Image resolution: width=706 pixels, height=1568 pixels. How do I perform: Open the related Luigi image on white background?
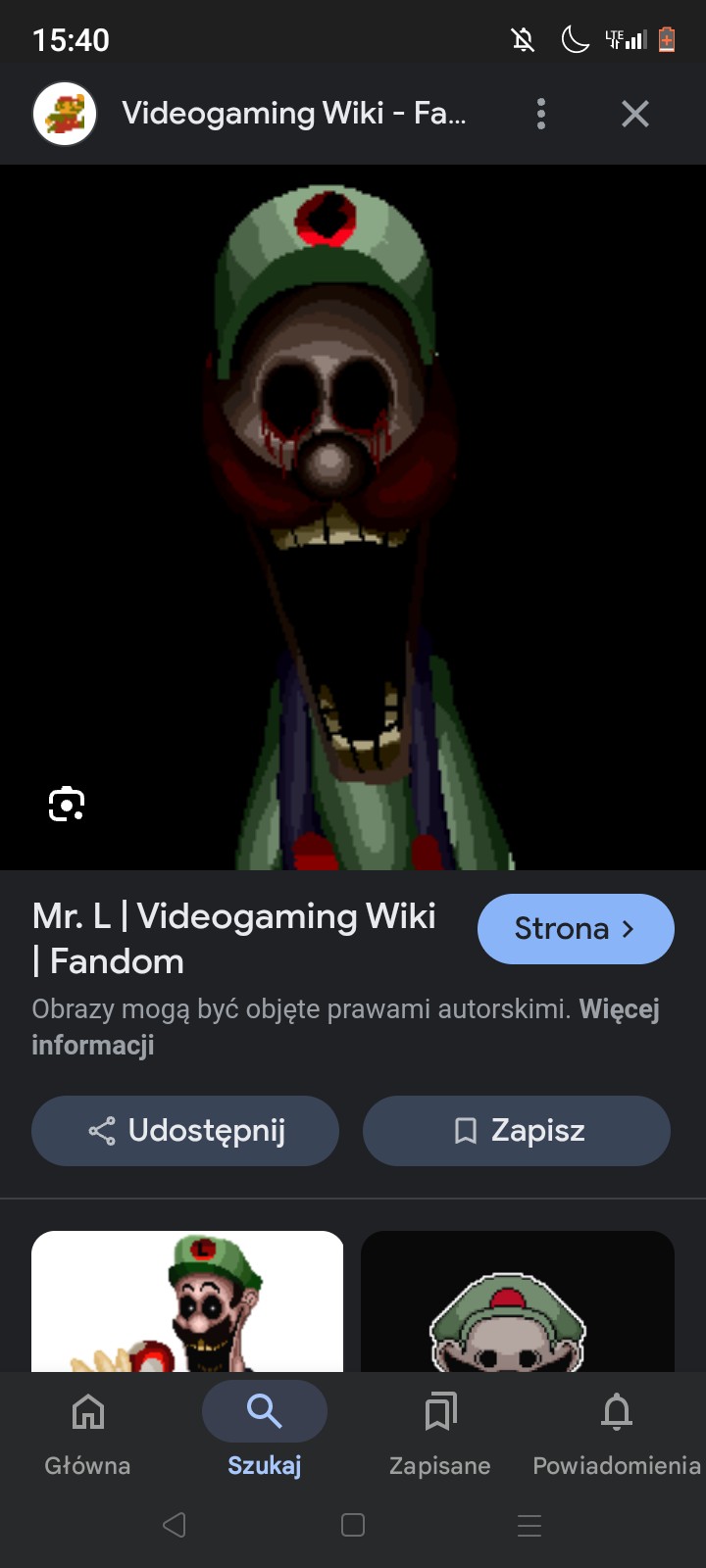tap(187, 1300)
